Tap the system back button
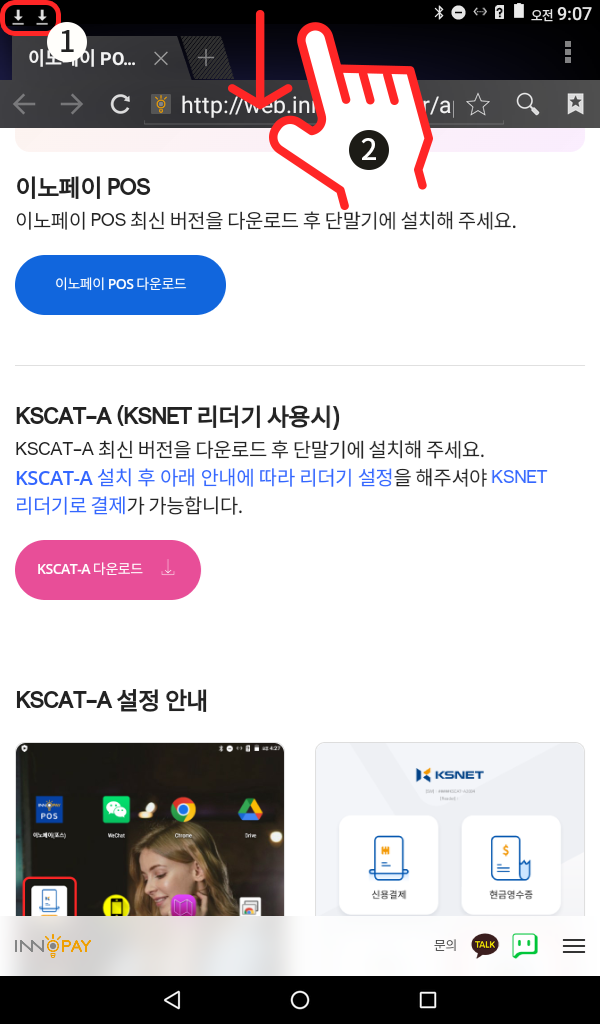 [172, 999]
